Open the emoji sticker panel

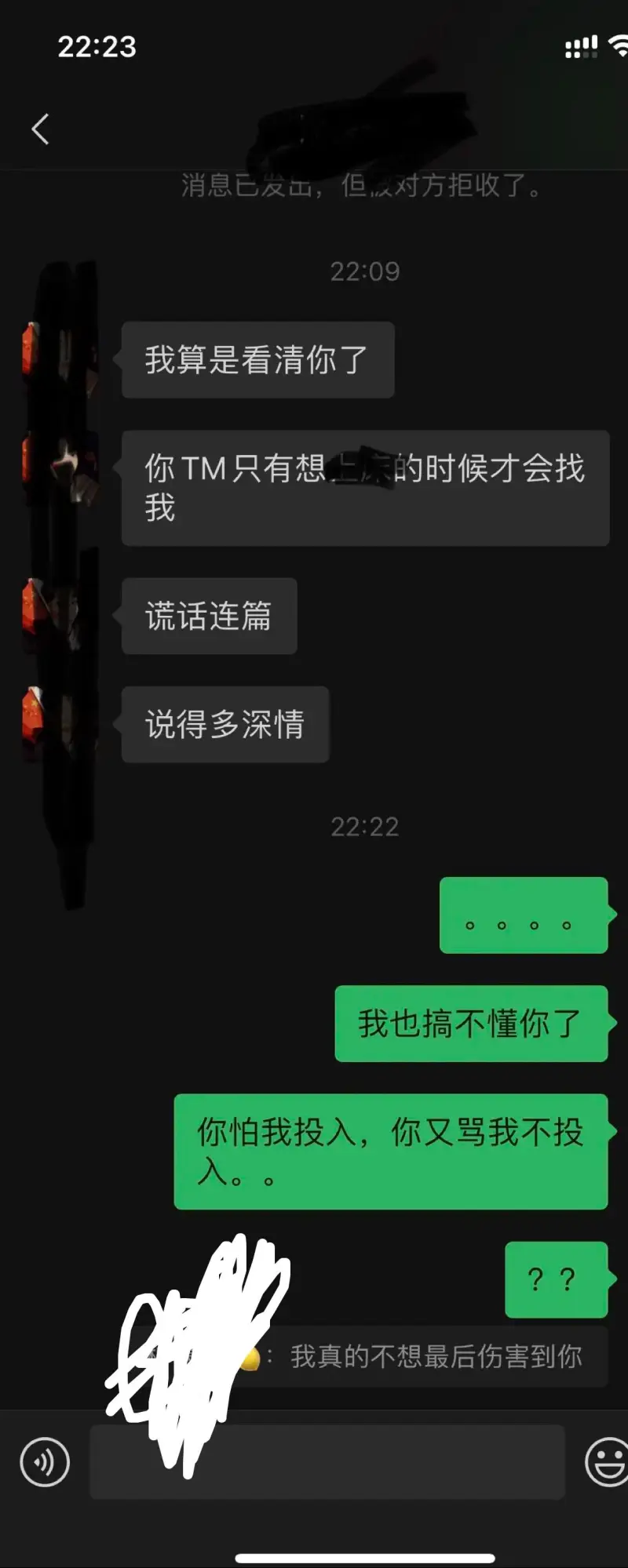click(607, 1461)
